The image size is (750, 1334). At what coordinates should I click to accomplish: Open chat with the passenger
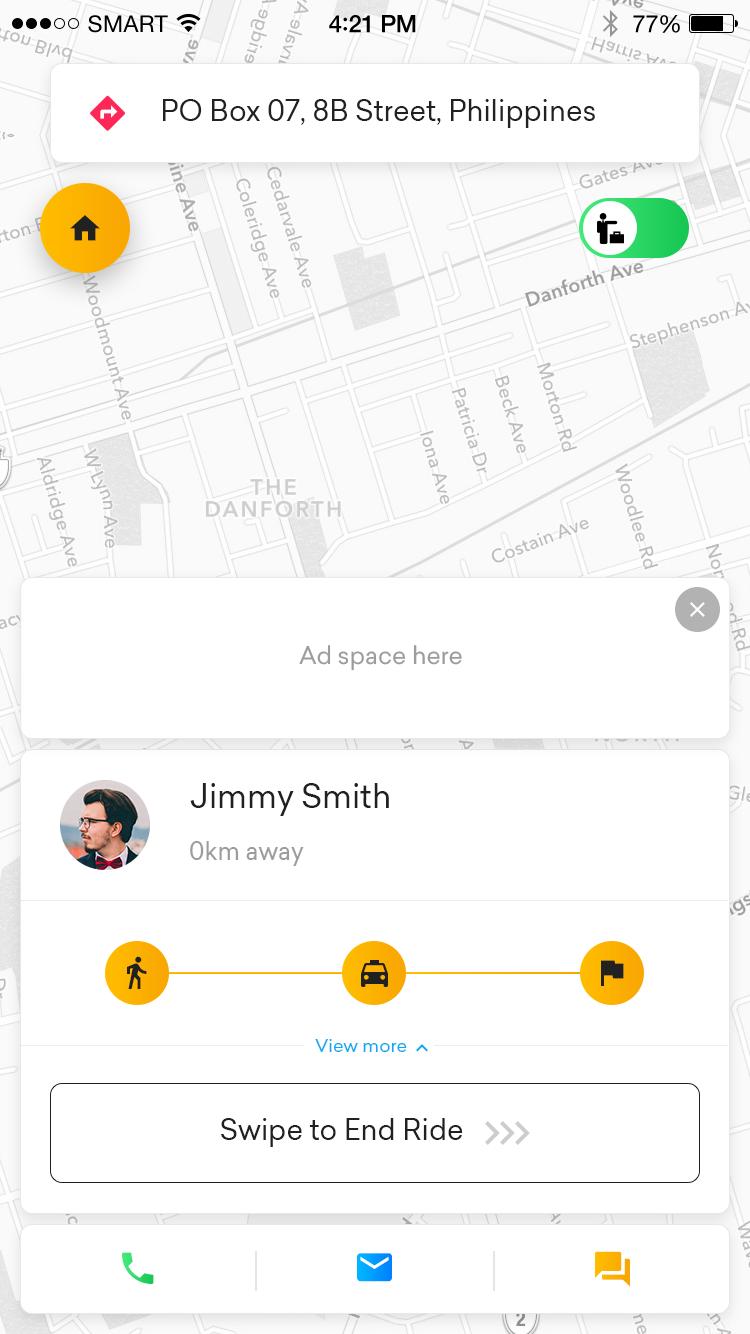(612, 1268)
